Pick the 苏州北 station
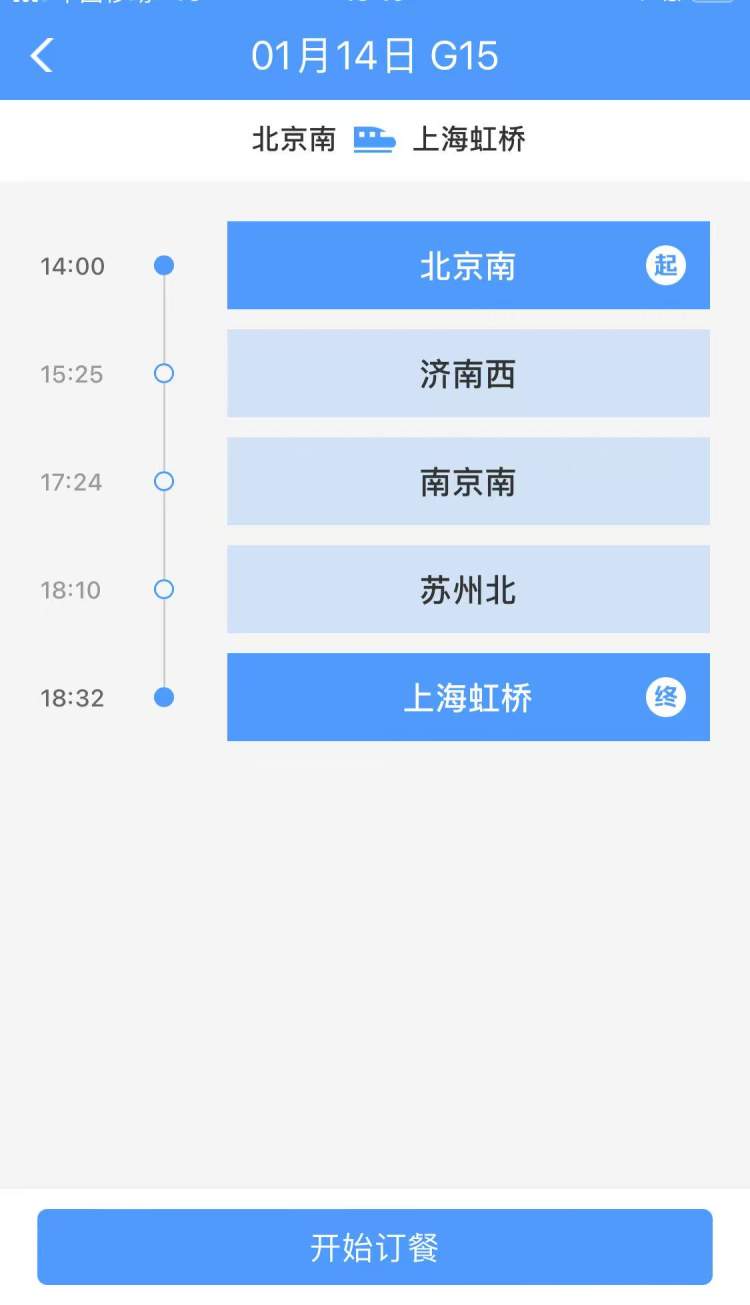 (x=468, y=589)
